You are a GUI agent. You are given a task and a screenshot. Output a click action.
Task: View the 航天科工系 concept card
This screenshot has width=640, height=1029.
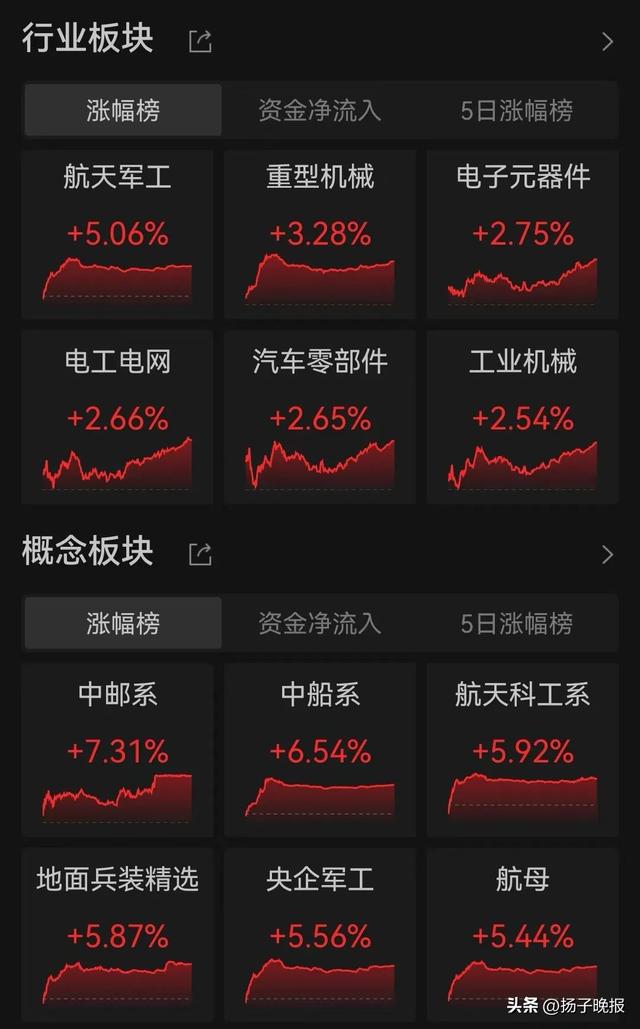(523, 750)
